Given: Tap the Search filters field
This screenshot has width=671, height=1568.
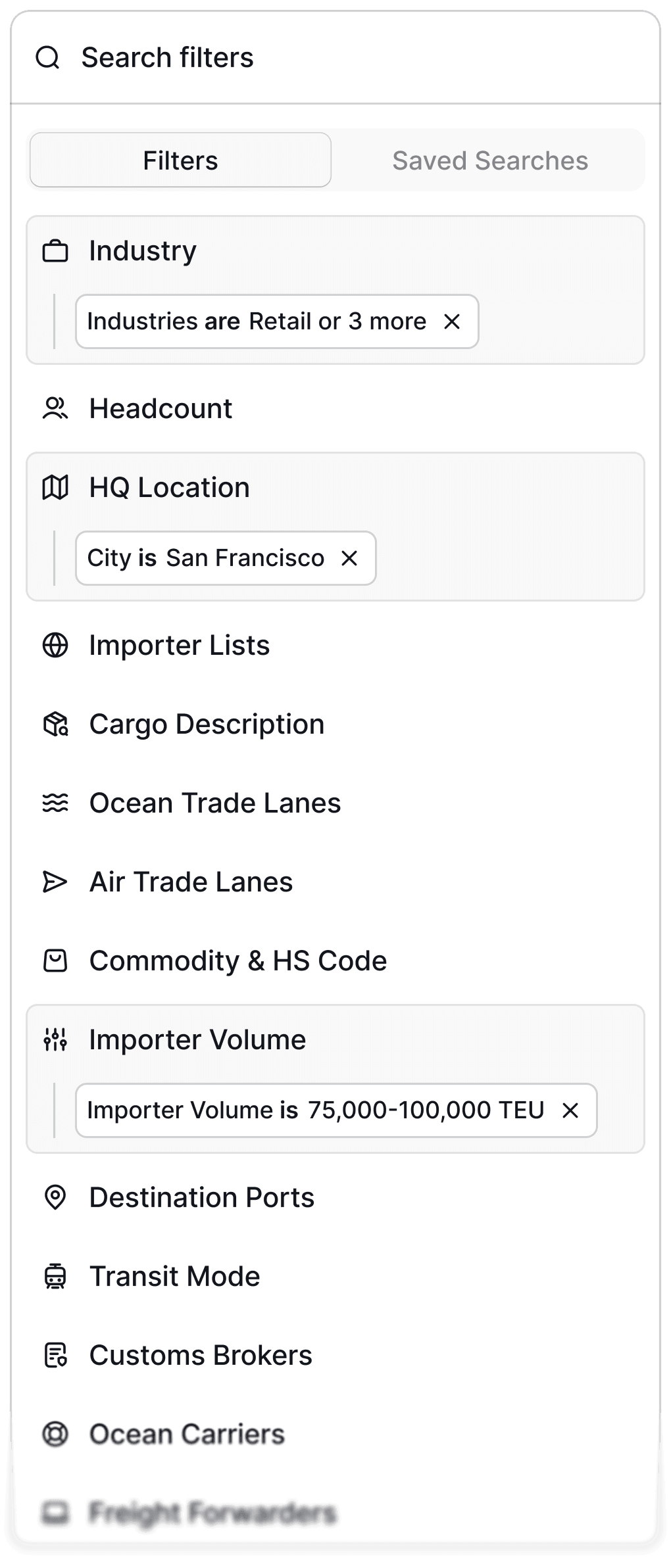Looking at the screenshot, I should [x=335, y=58].
